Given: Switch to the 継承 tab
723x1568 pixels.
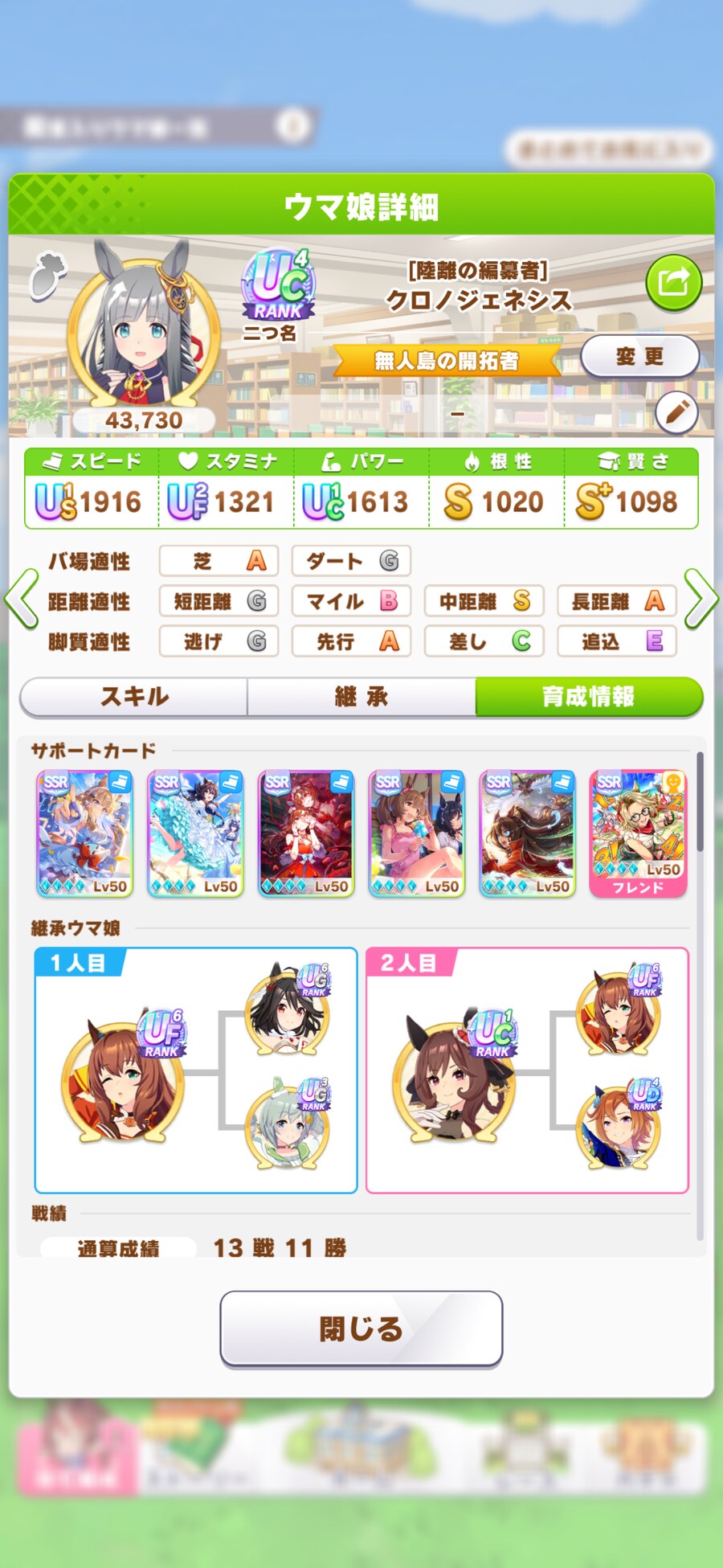Looking at the screenshot, I should 361,696.
